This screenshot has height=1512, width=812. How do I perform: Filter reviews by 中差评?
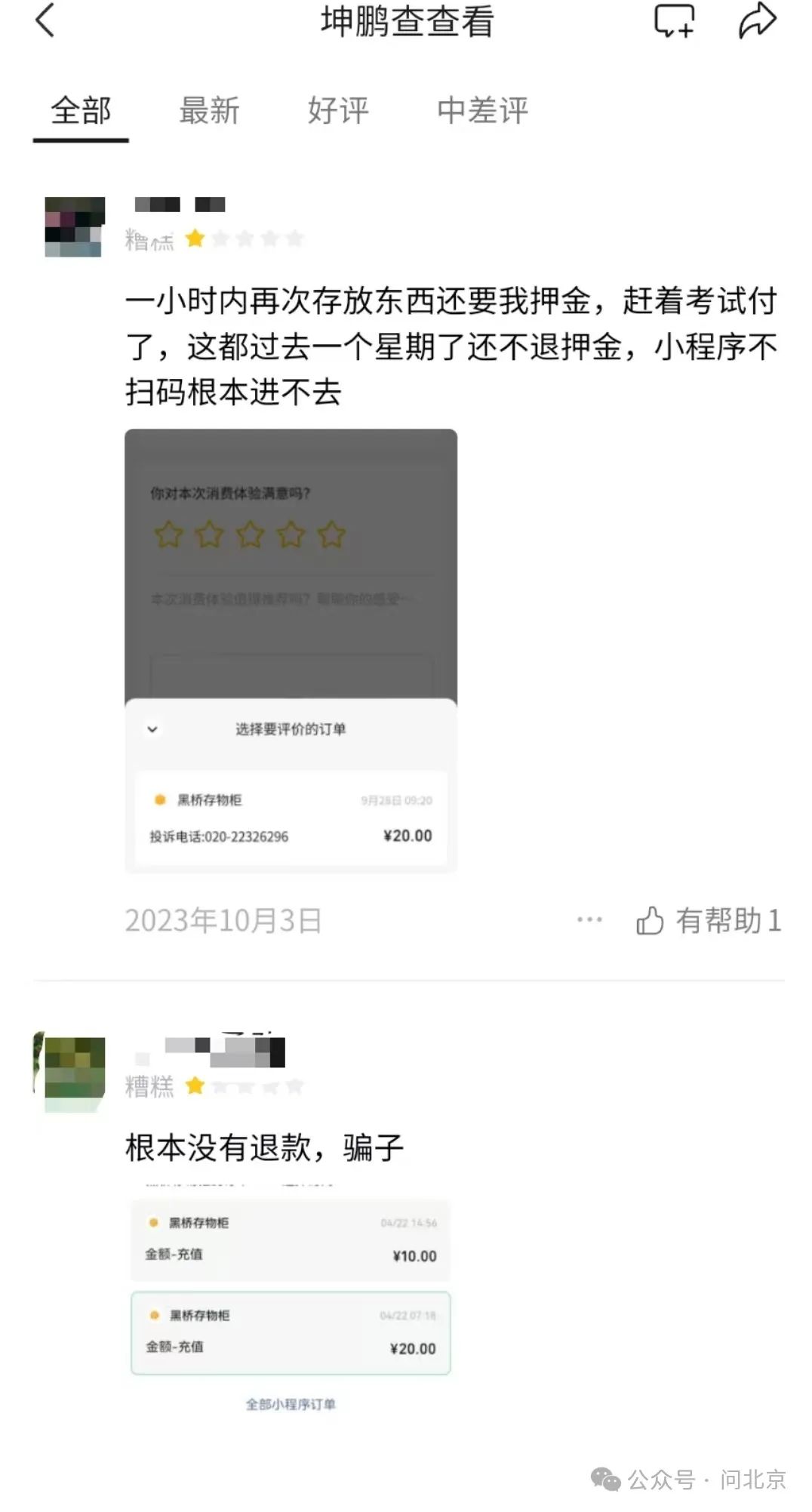483,111
